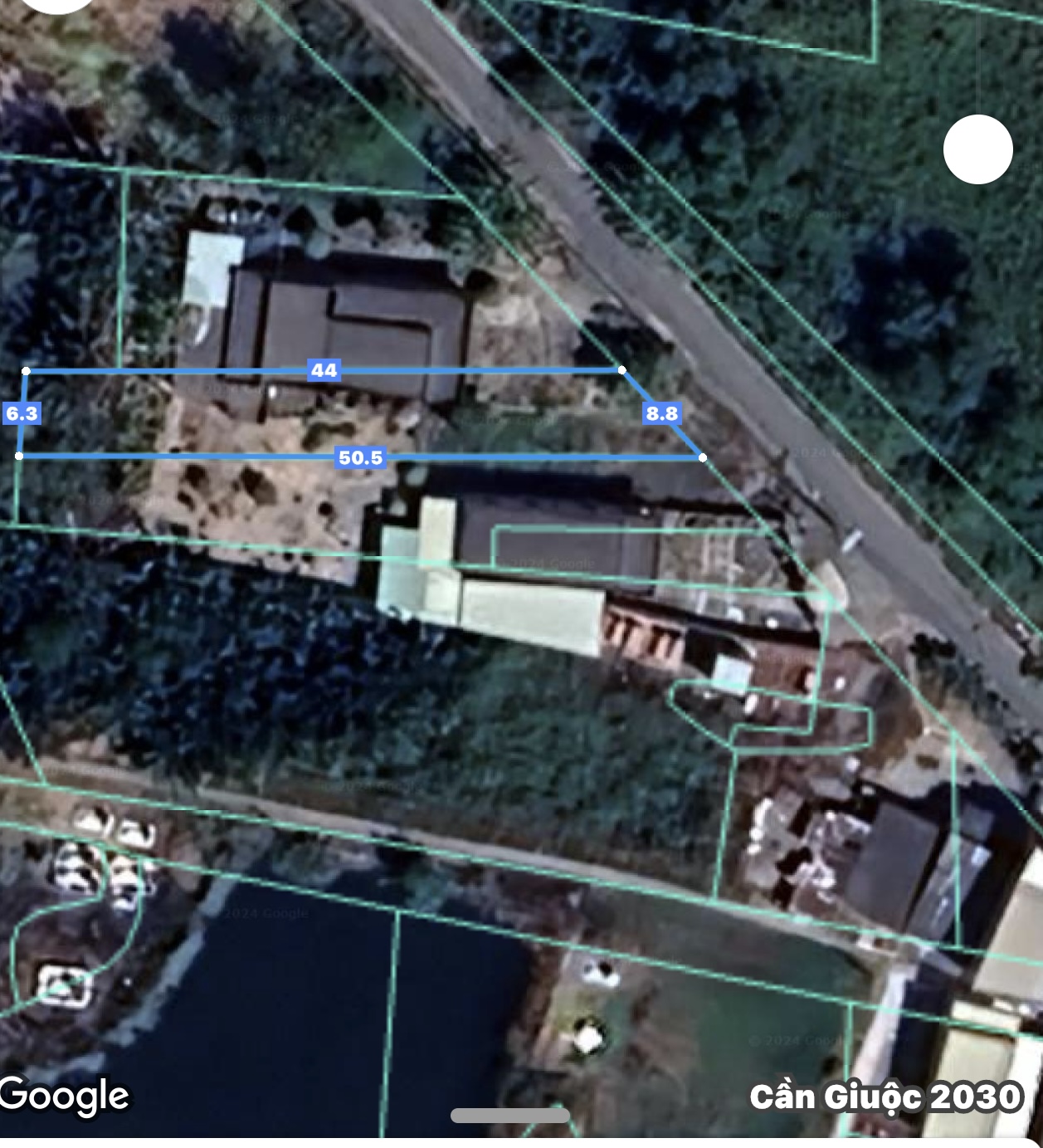This screenshot has height=1148, width=1043.
Task: Select the corner point above the 6.3 label
Action: click(x=26, y=371)
